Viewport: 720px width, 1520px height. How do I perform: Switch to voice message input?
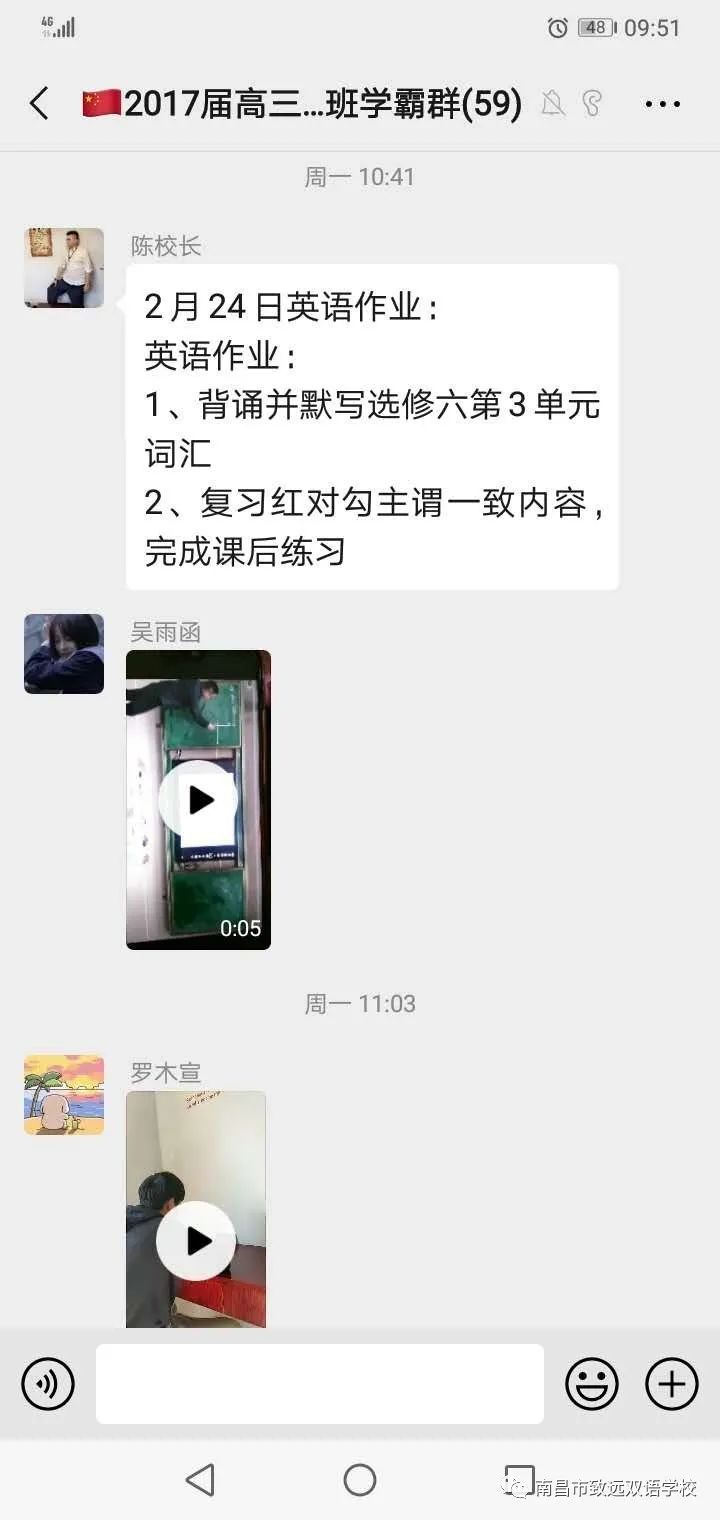tap(48, 1385)
